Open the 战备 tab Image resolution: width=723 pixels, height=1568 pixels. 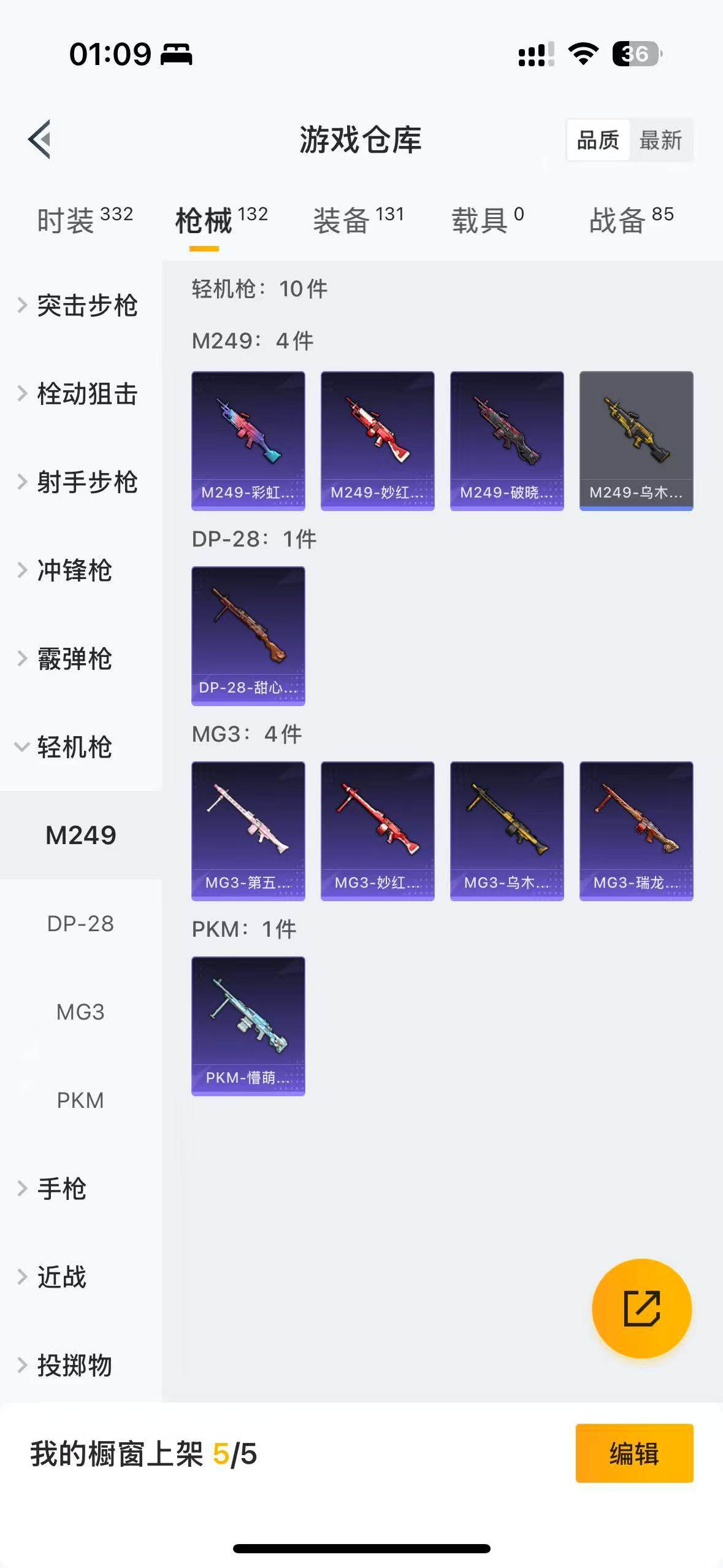(631, 220)
